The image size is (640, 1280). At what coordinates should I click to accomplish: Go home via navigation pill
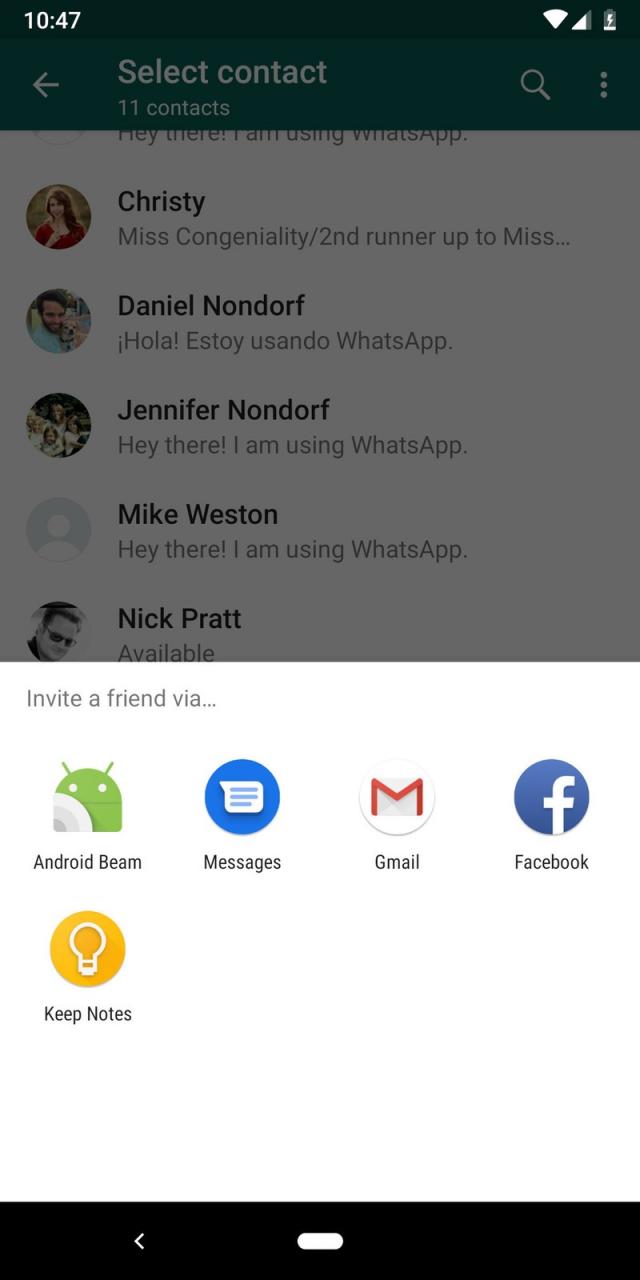point(320,1241)
